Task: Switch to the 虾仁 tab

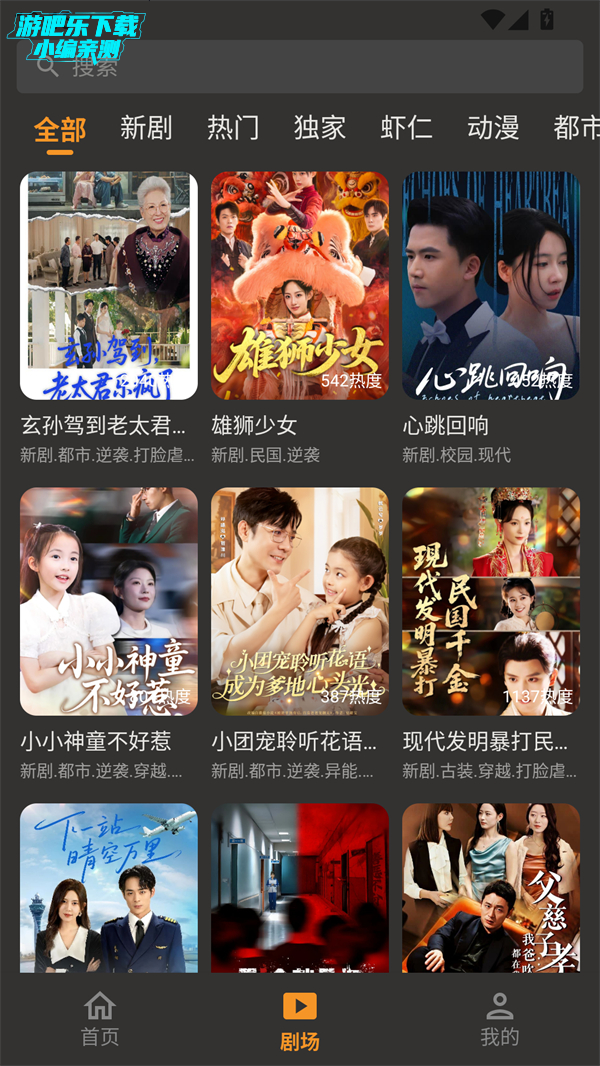Action: (406, 128)
